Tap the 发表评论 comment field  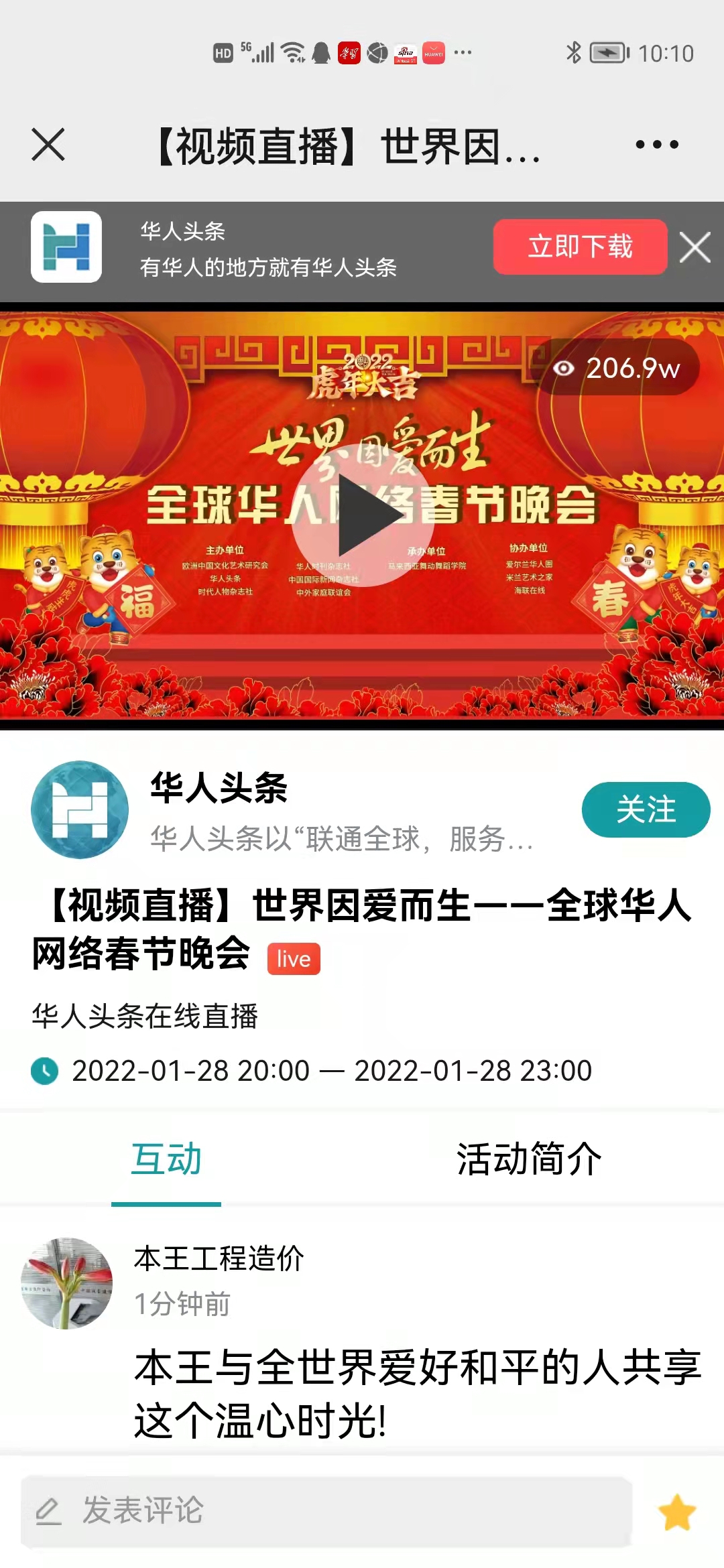coord(326,1511)
